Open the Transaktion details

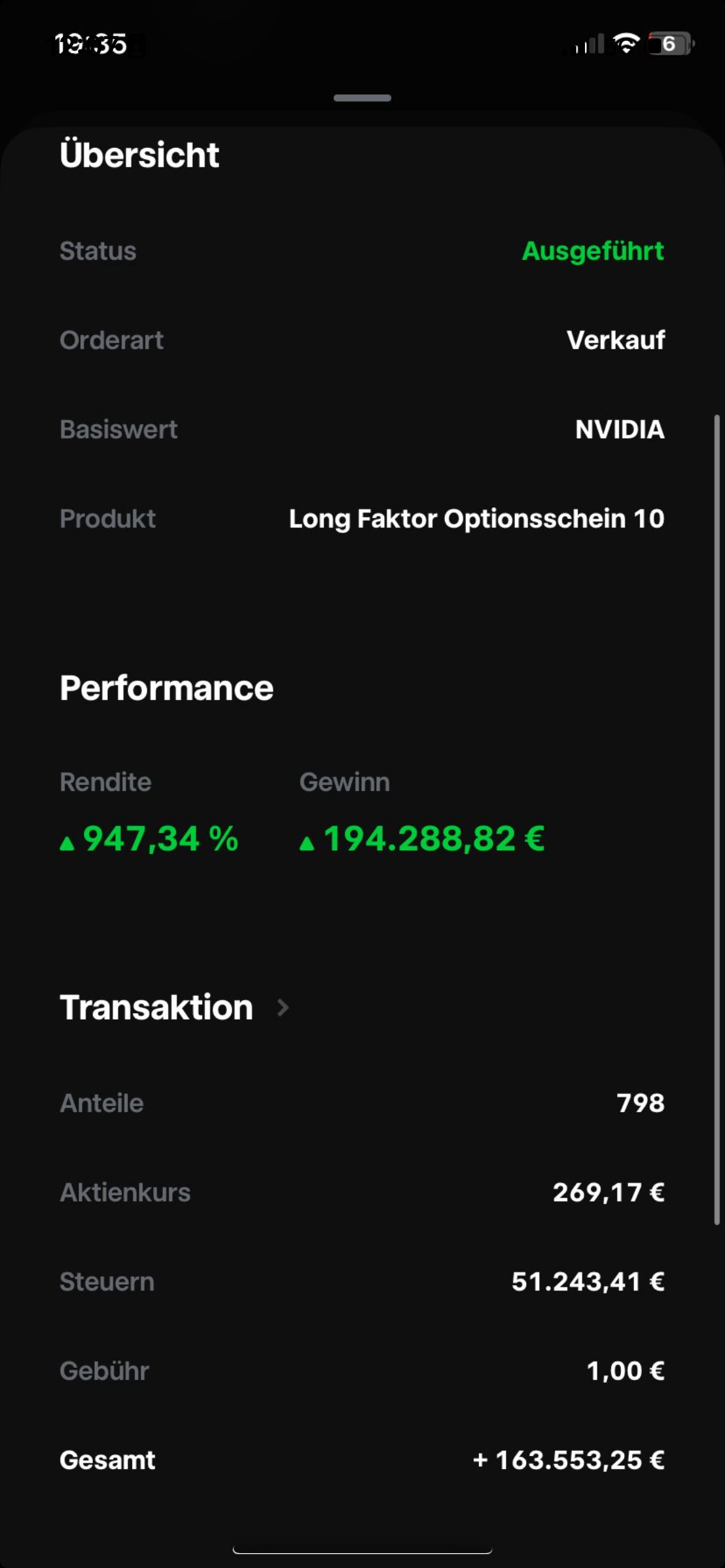pyautogui.click(x=174, y=1008)
